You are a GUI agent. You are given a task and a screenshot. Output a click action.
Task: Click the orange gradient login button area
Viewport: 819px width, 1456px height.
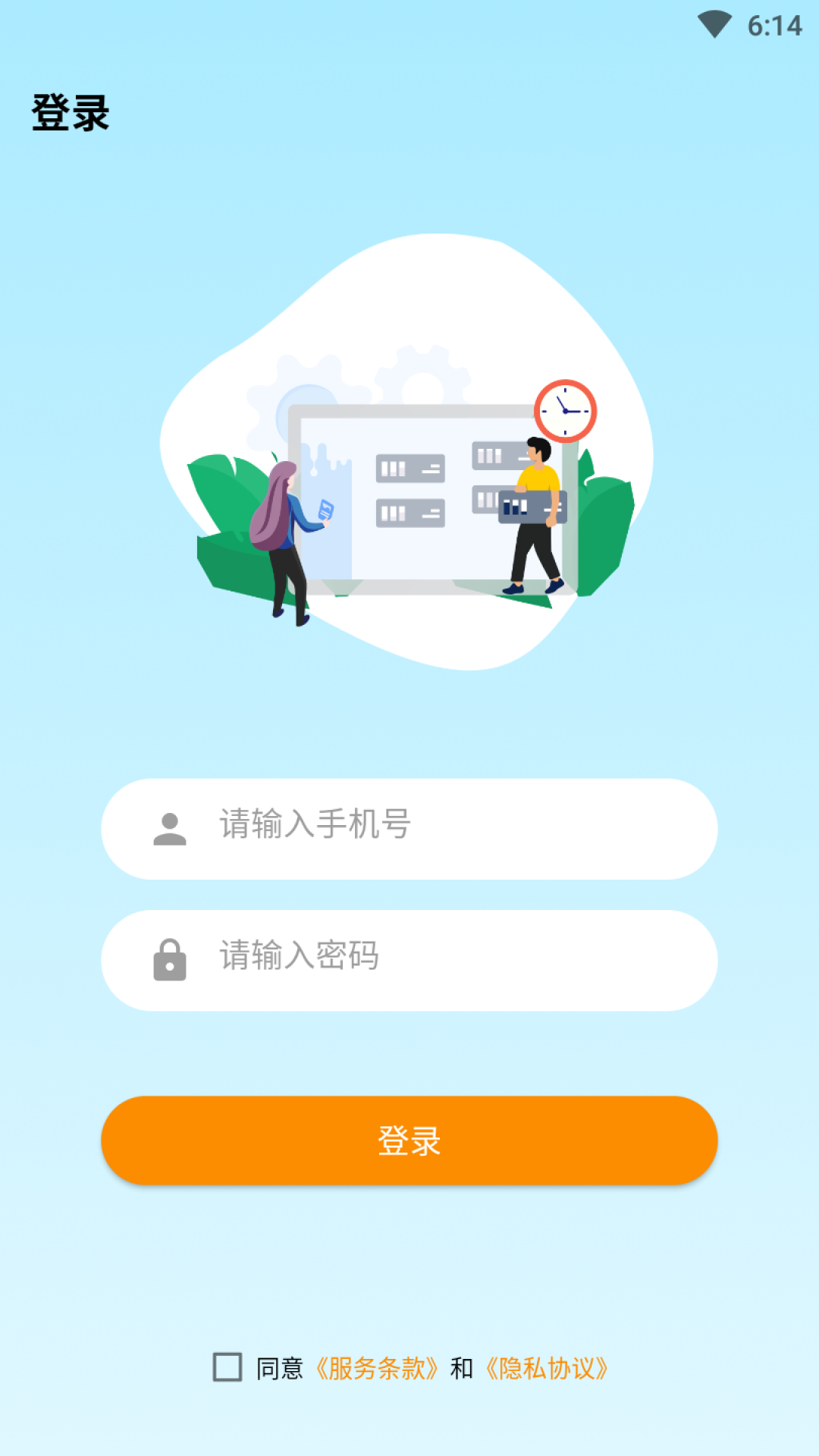point(409,1140)
